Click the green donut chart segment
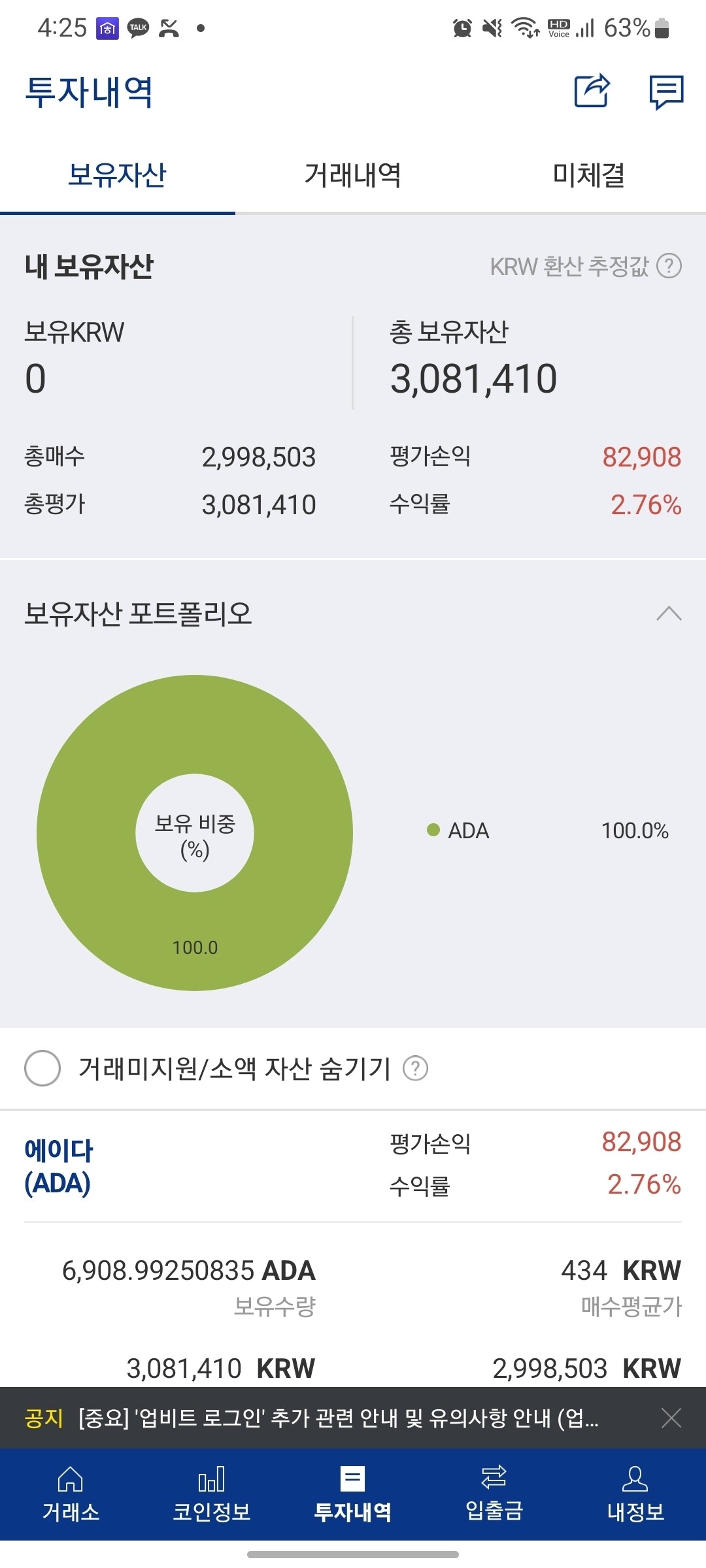The image size is (706, 1568). coord(194,947)
